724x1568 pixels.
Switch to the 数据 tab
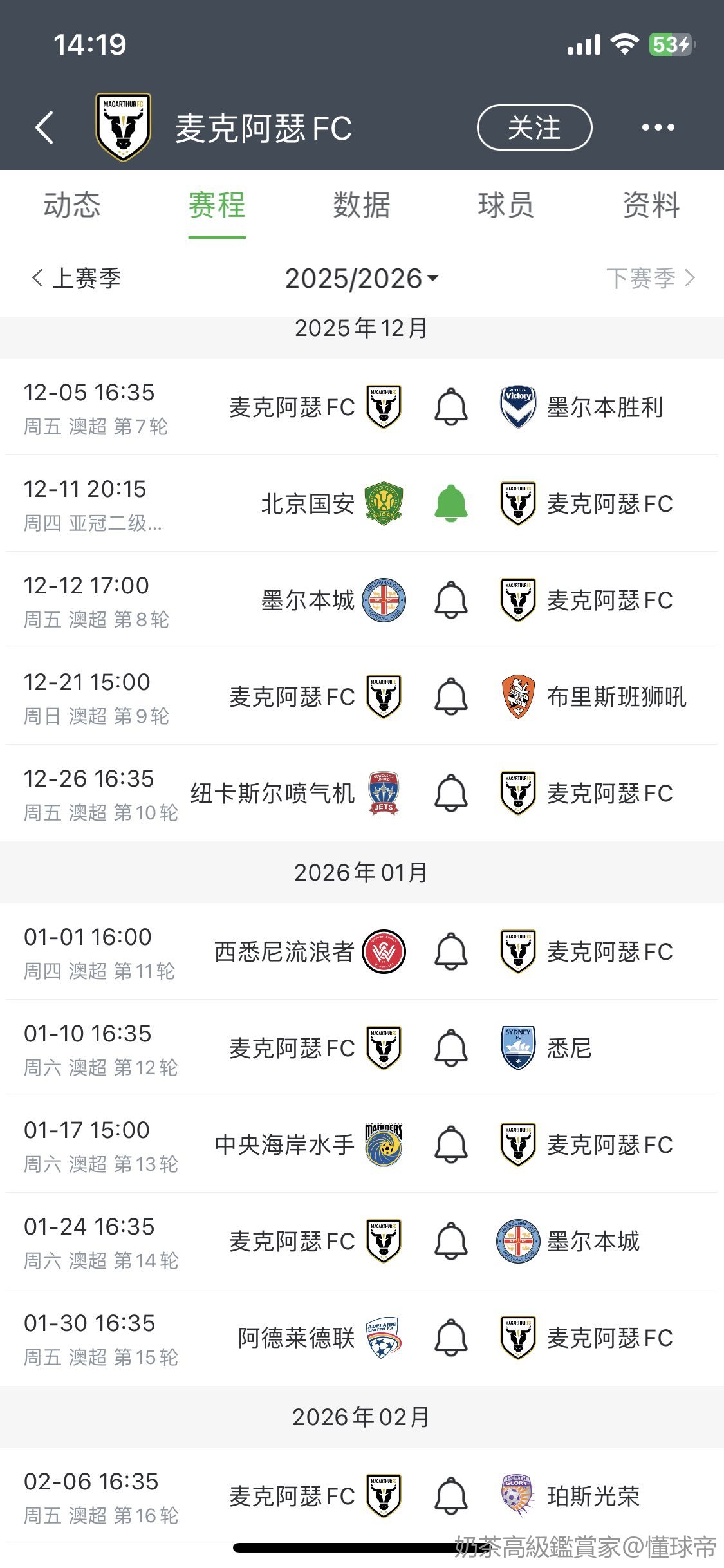pos(361,205)
